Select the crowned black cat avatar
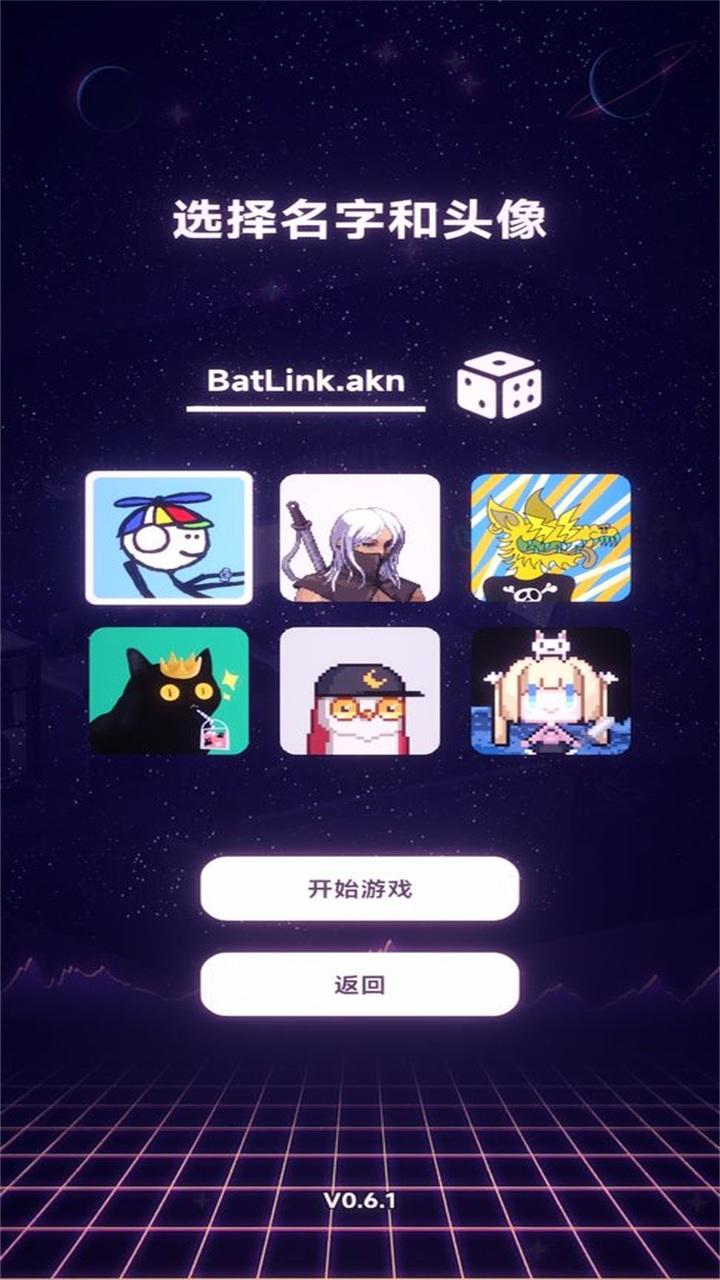Screen dimensions: 720x1280 169,690
